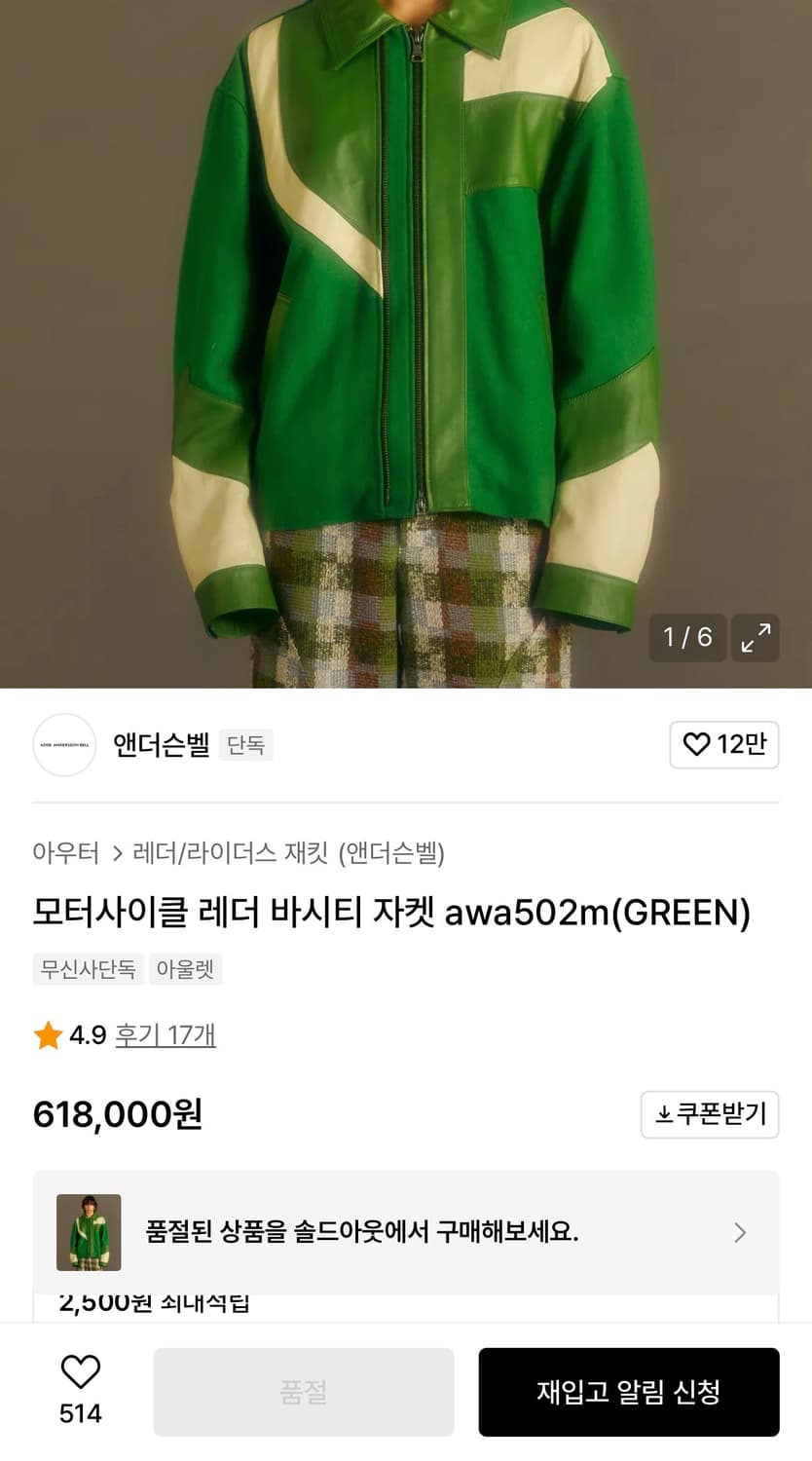Screen dimensions: 812x1461
Task: Open the 앤더슨벨 brand logo
Action: pos(64,745)
